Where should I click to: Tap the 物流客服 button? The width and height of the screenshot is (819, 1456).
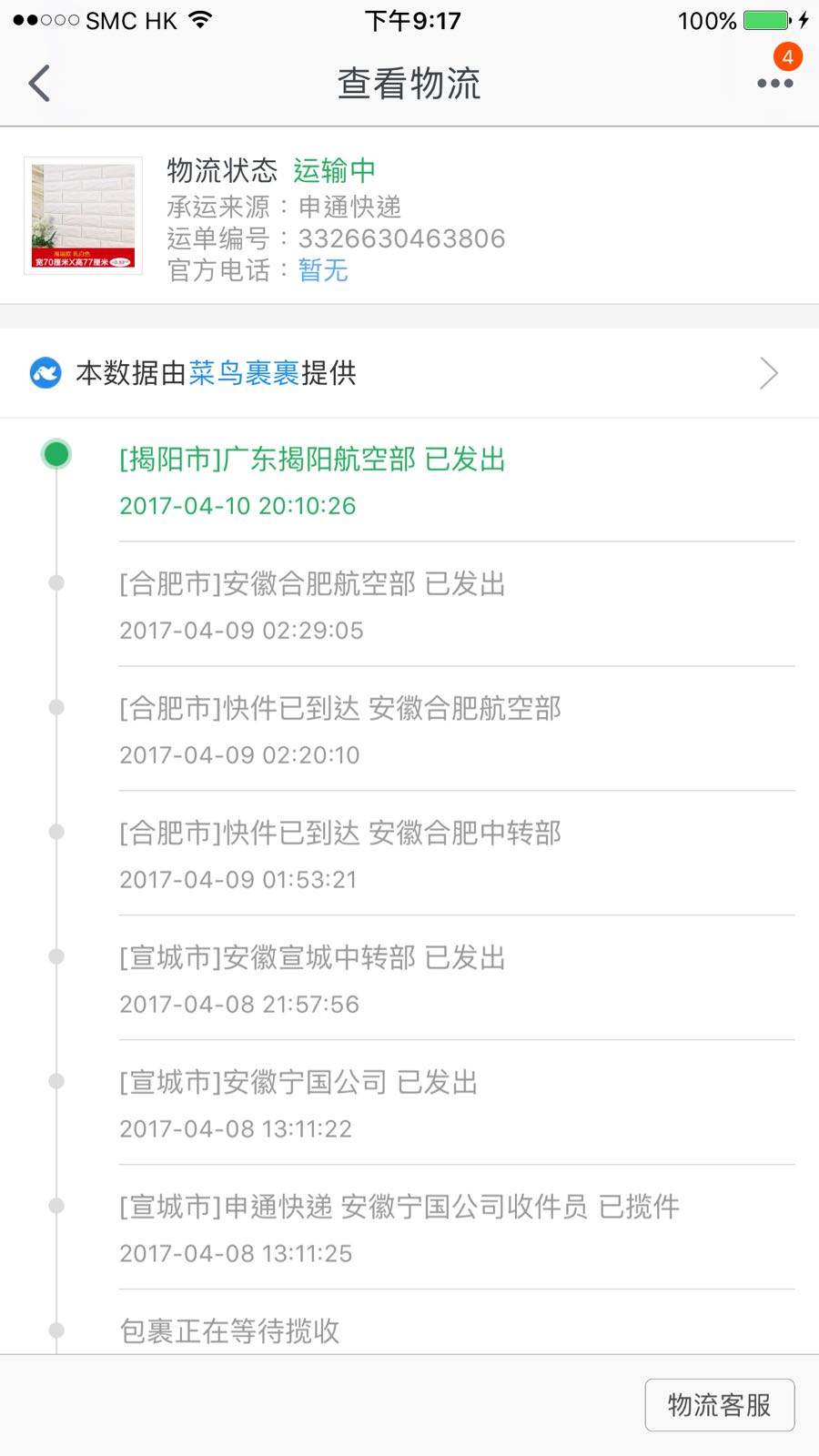pyautogui.click(x=719, y=1404)
